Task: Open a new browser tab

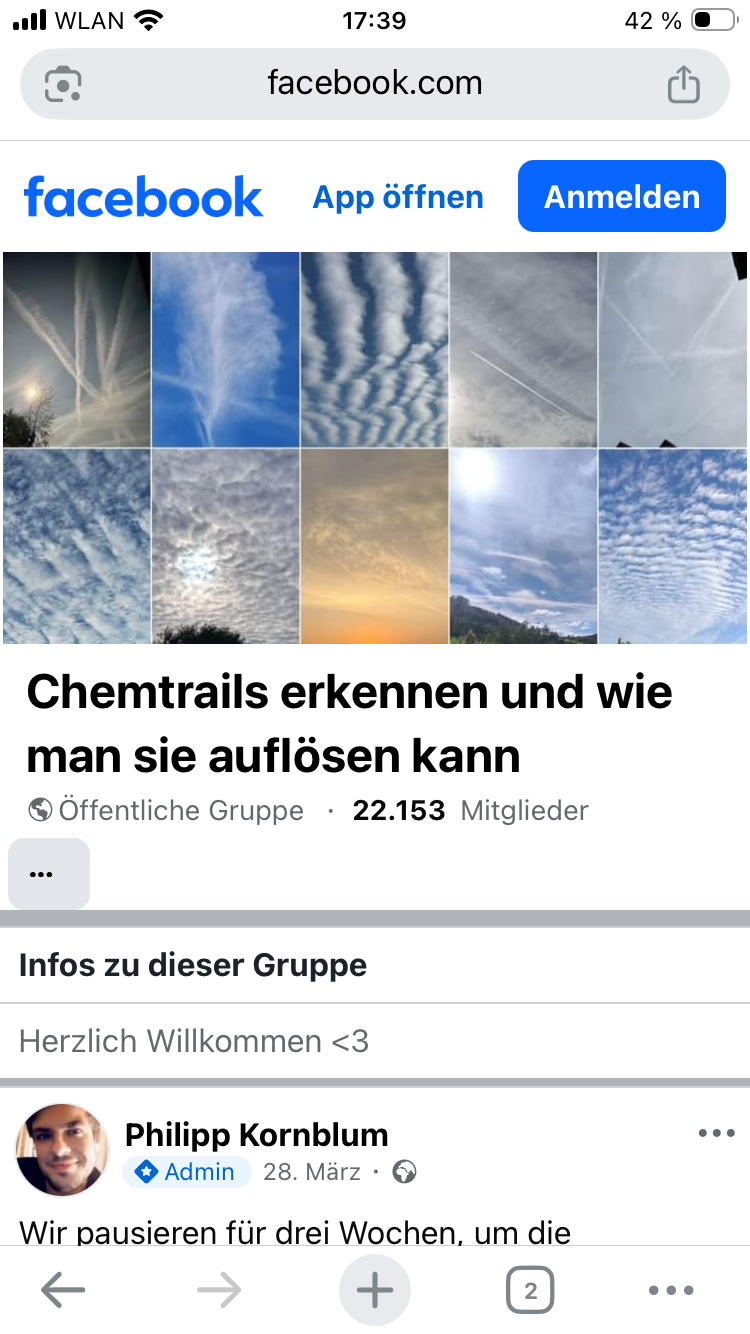Action: pyautogui.click(x=375, y=1291)
